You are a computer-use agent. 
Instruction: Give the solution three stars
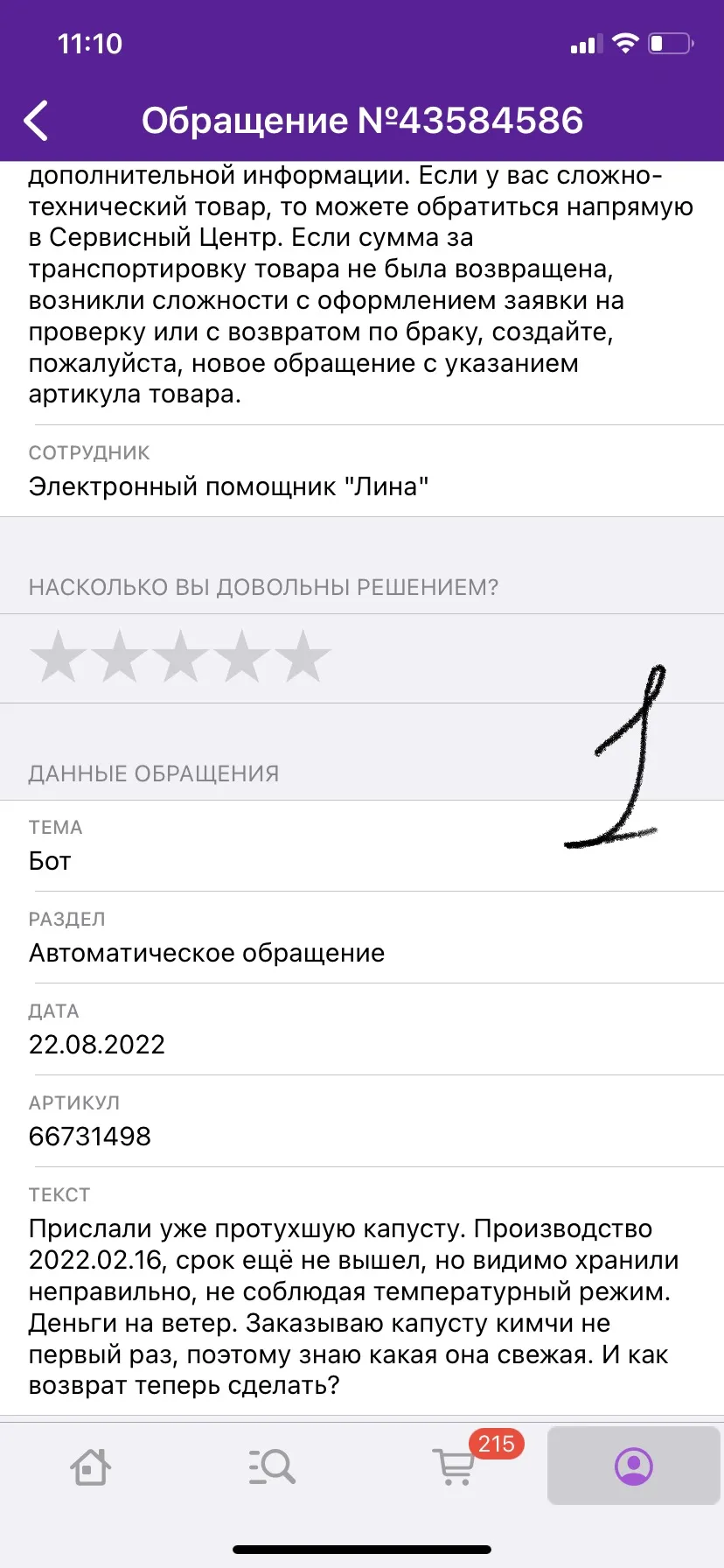[181, 656]
